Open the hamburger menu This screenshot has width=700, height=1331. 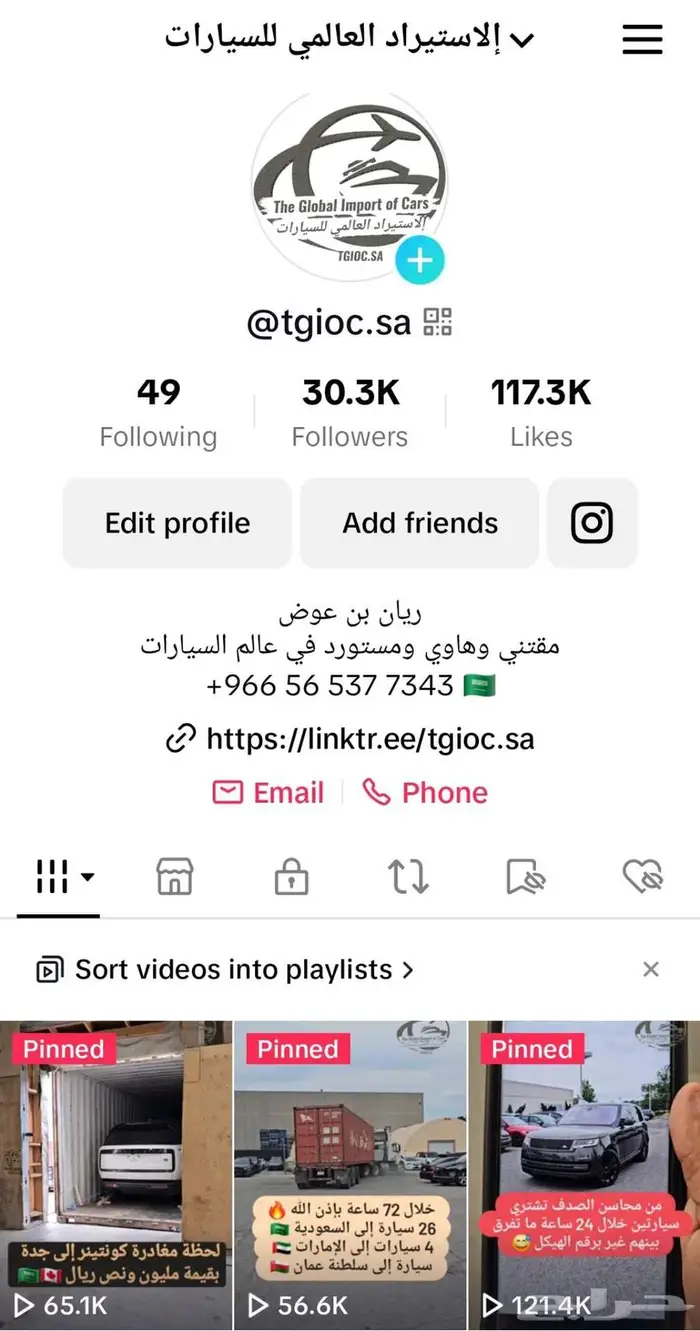[x=642, y=39]
